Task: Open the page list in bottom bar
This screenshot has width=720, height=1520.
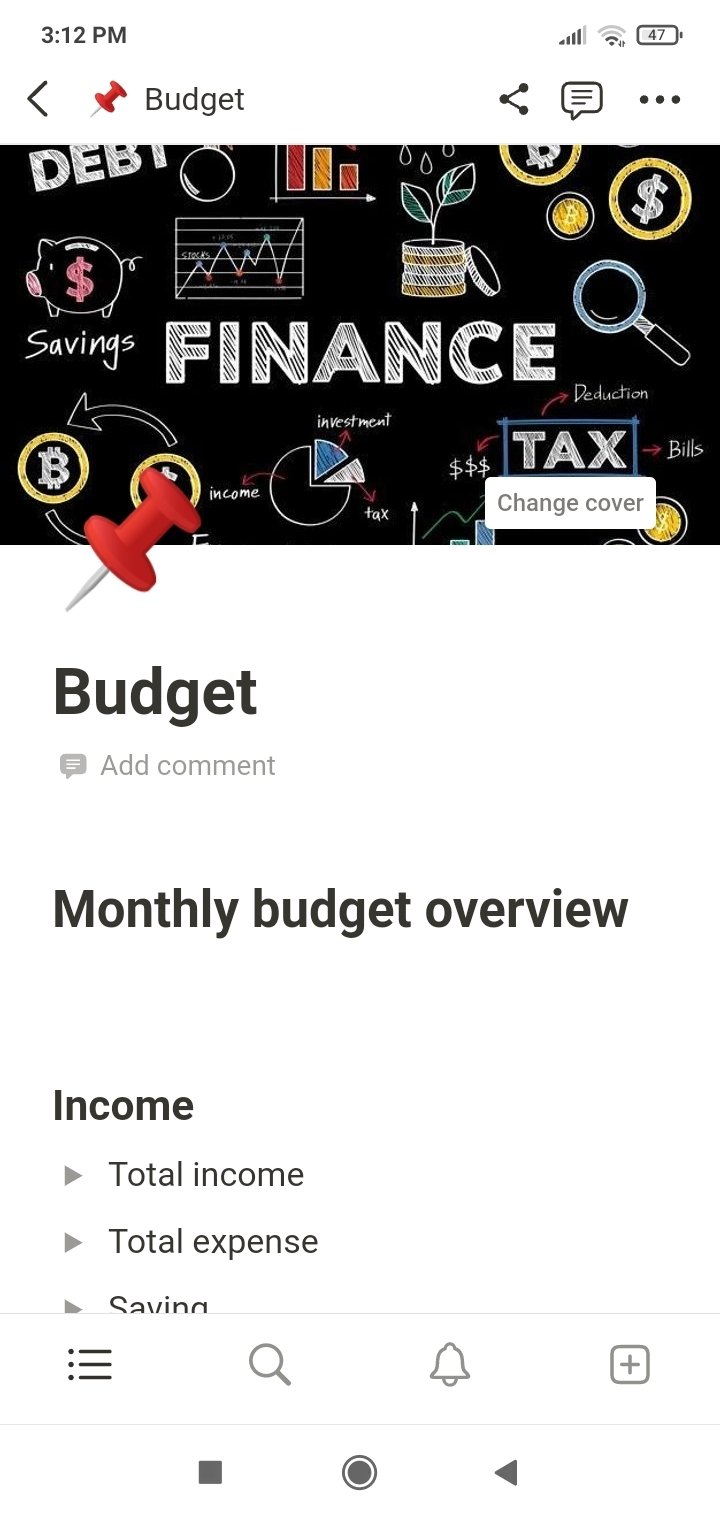Action: (x=90, y=1364)
